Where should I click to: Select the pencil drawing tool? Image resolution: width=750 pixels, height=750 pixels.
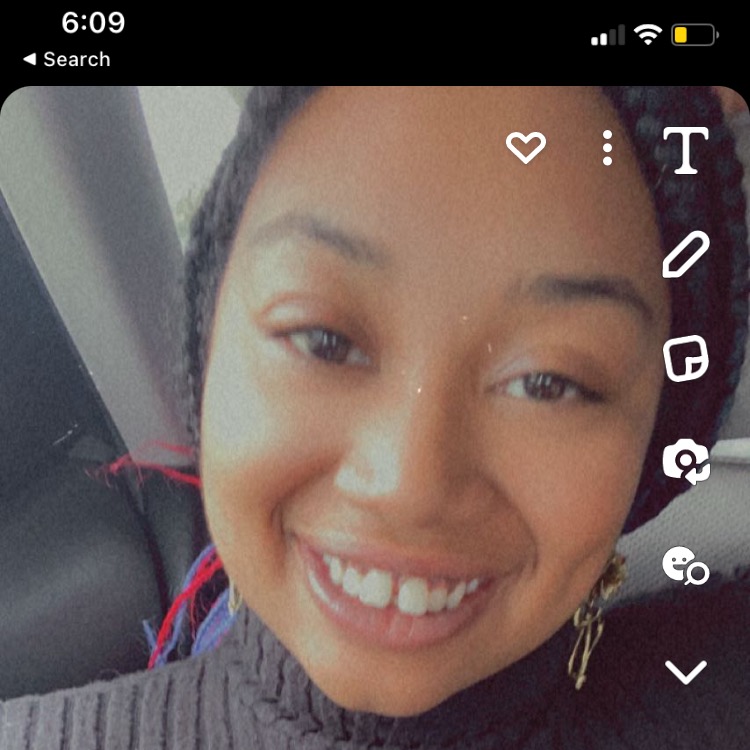686,255
